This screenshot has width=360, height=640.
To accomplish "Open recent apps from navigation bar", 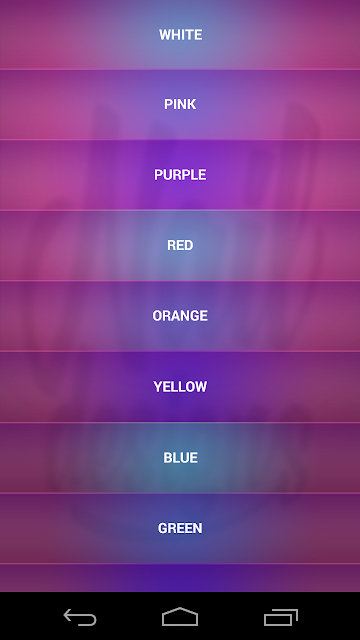I will coord(280,617).
